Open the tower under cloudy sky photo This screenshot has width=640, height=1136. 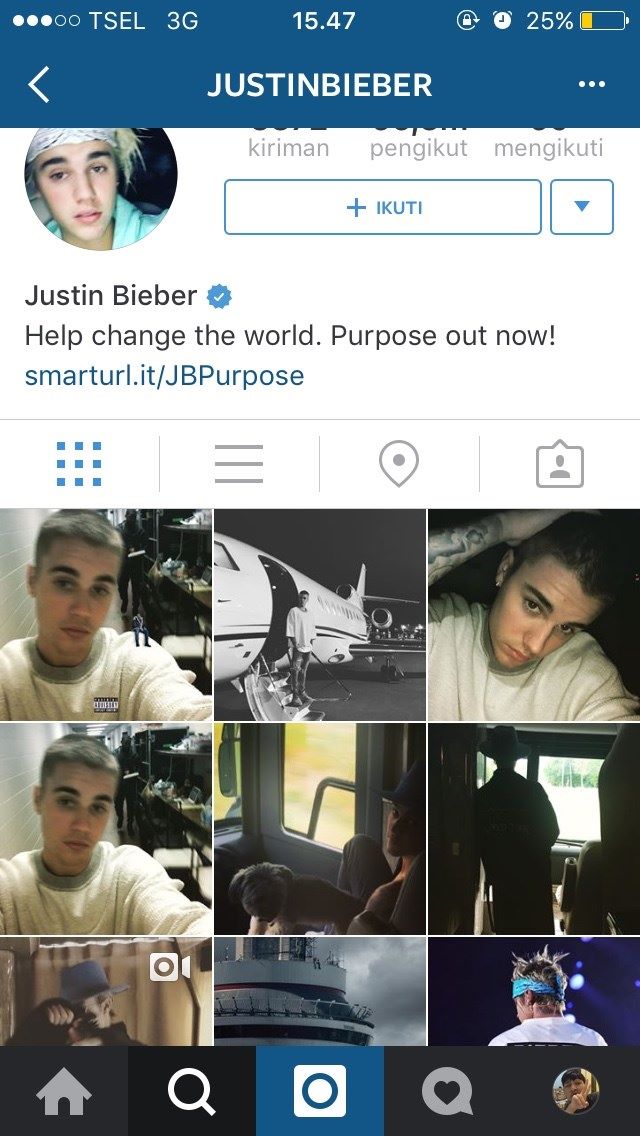coord(320,991)
